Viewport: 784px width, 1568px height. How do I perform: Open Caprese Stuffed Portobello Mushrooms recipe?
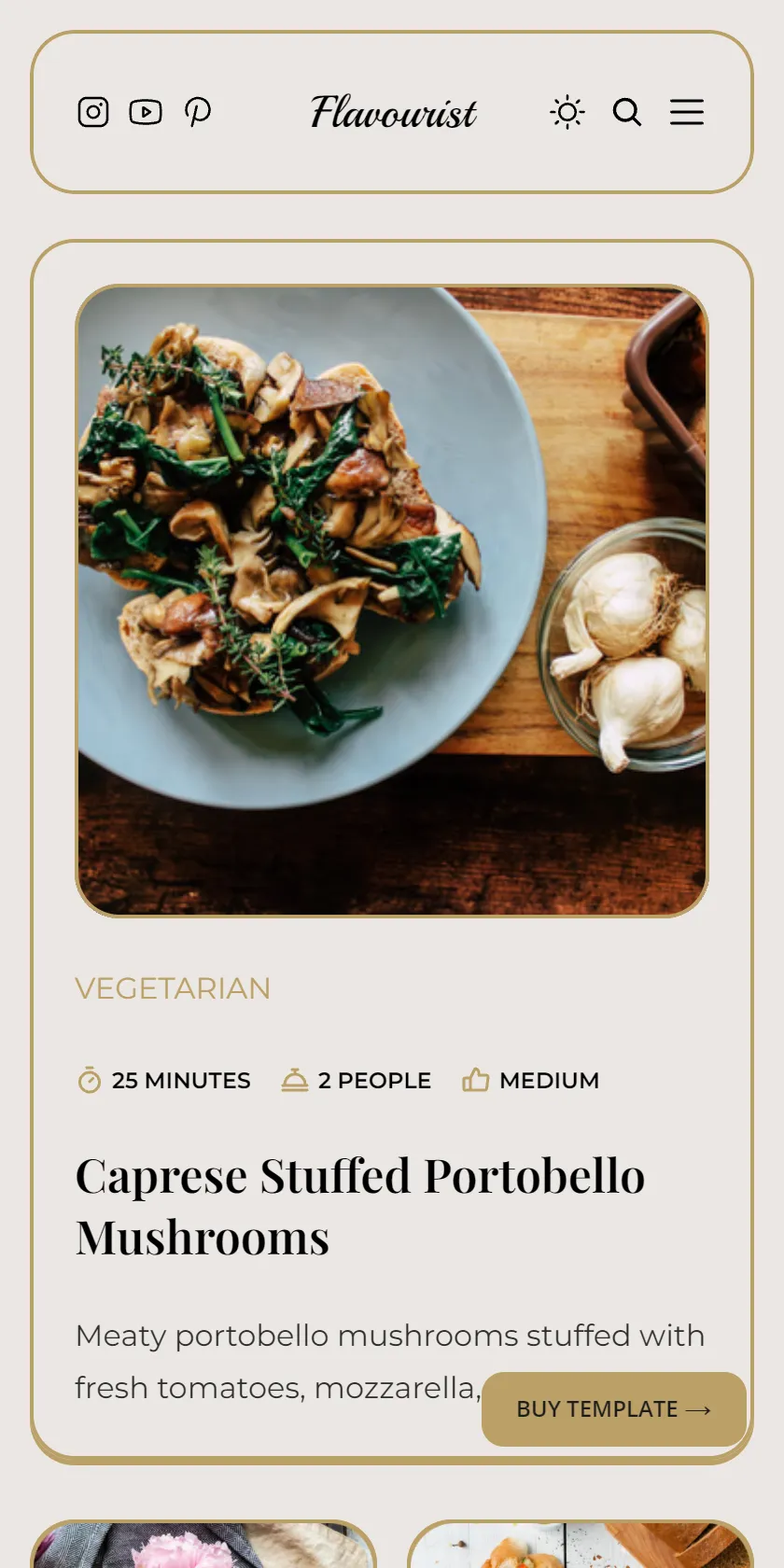(x=360, y=1207)
